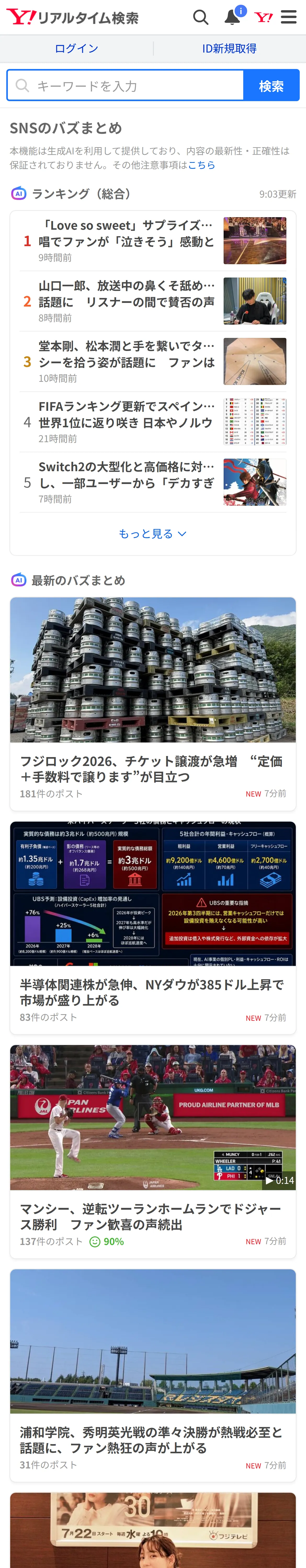The image size is (306, 1568).
Task: Go to Yahoo! top via red Y! icon
Action: 263,17
